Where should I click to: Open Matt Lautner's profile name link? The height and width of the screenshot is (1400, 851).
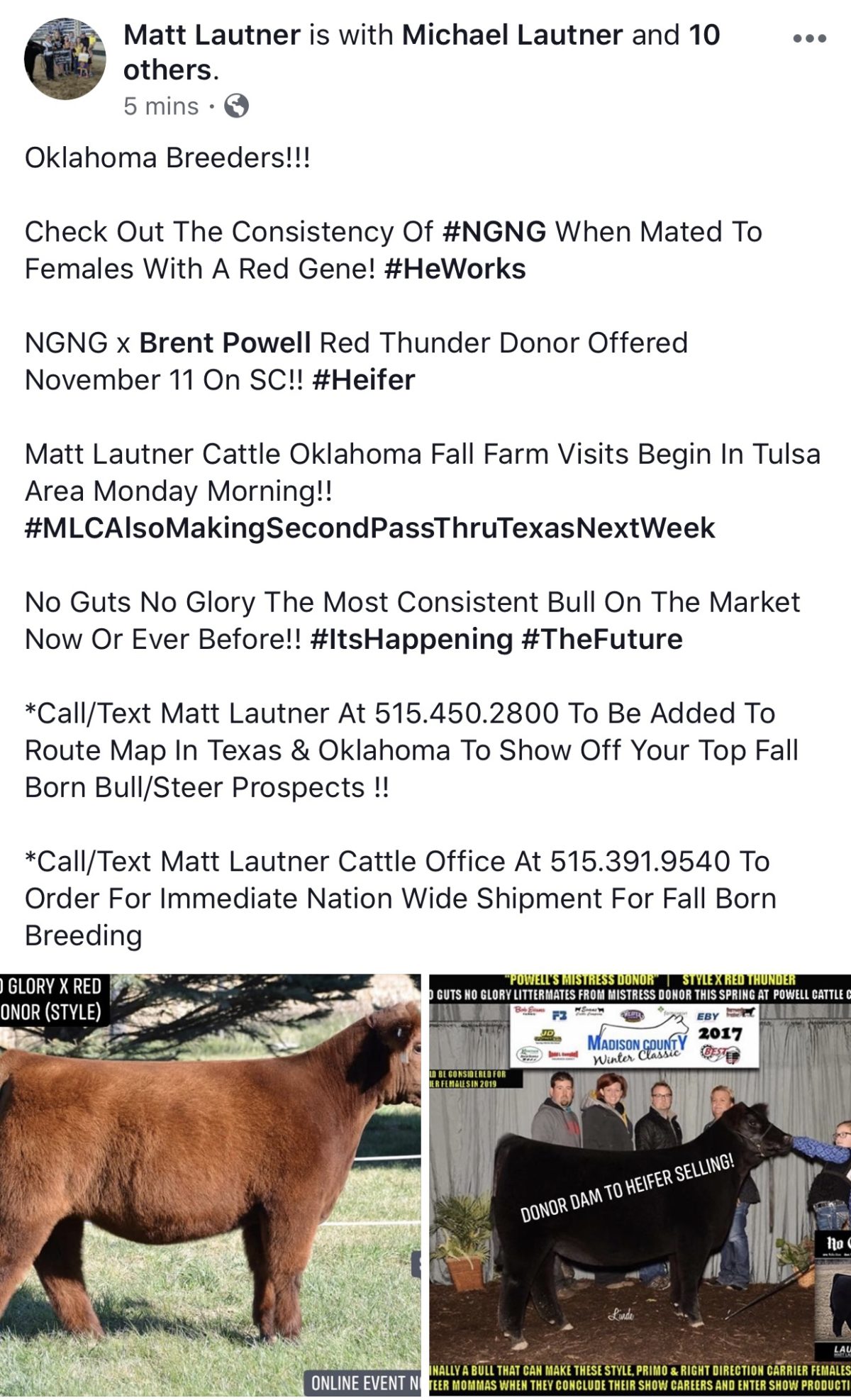(212, 35)
